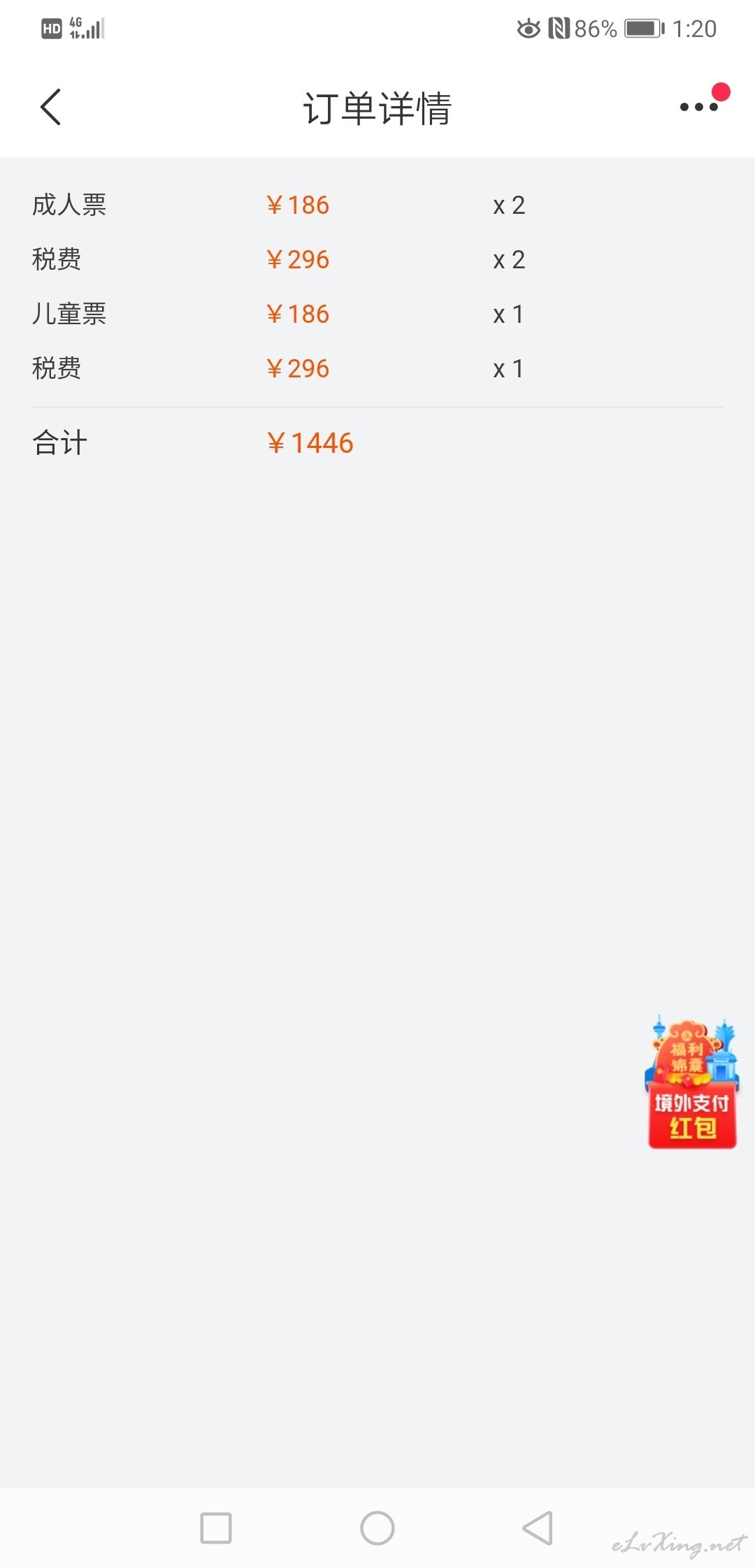Image resolution: width=755 pixels, height=1568 pixels.
Task: Tap the system home button
Action: (x=377, y=1527)
